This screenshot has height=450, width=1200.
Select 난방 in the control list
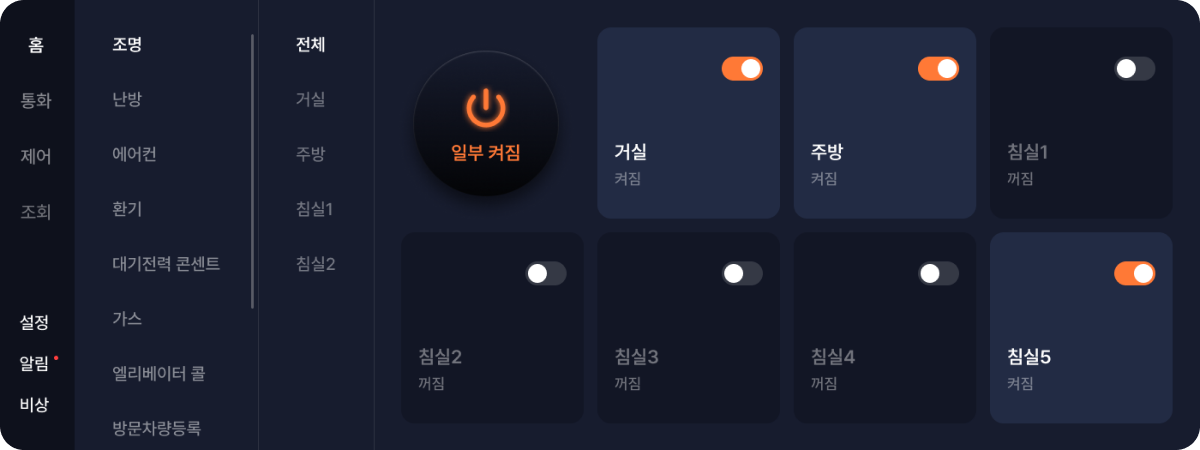[129, 99]
